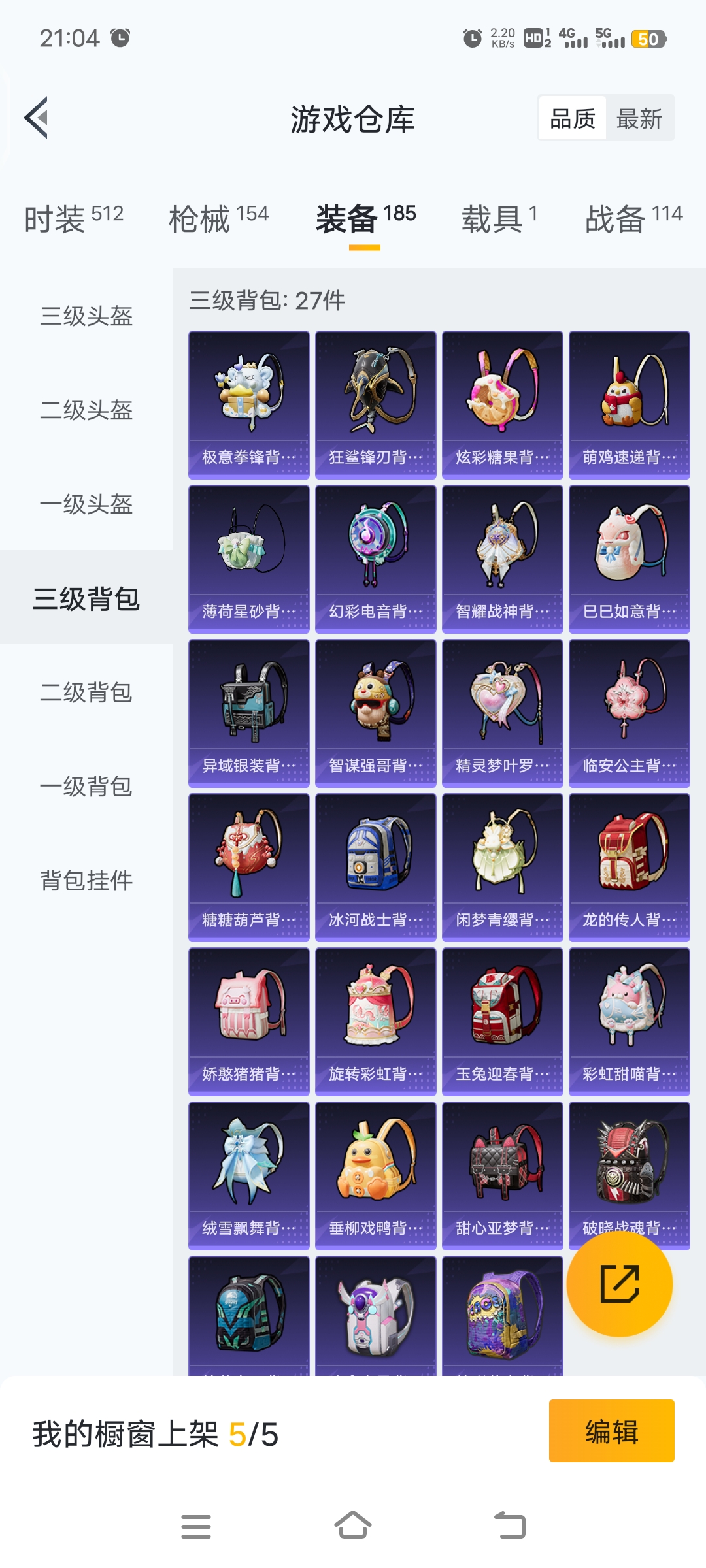Go back using the top-left arrow
Image resolution: width=706 pixels, height=1568 pixels.
pos(37,118)
